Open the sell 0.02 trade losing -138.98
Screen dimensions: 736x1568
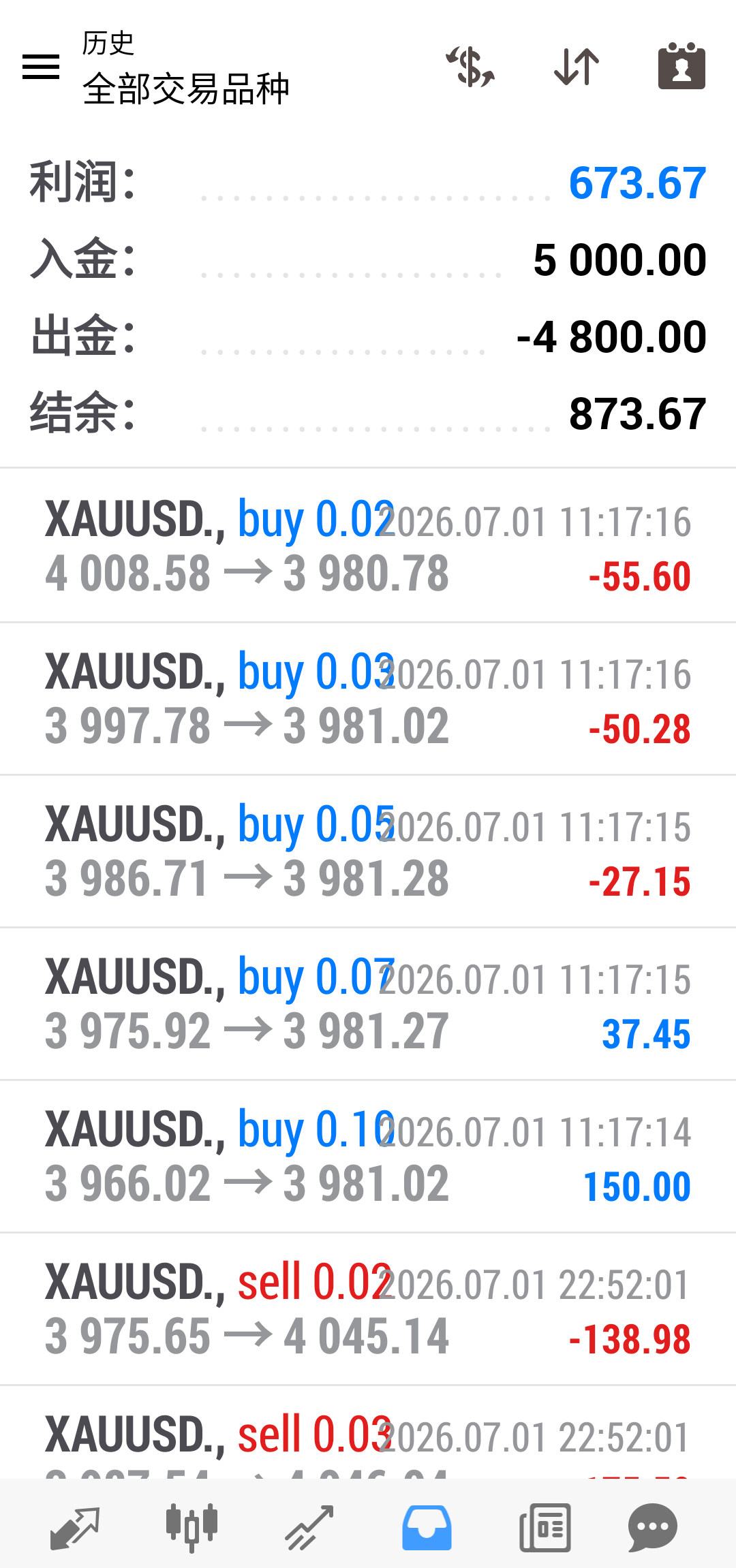pyautogui.click(x=368, y=1308)
